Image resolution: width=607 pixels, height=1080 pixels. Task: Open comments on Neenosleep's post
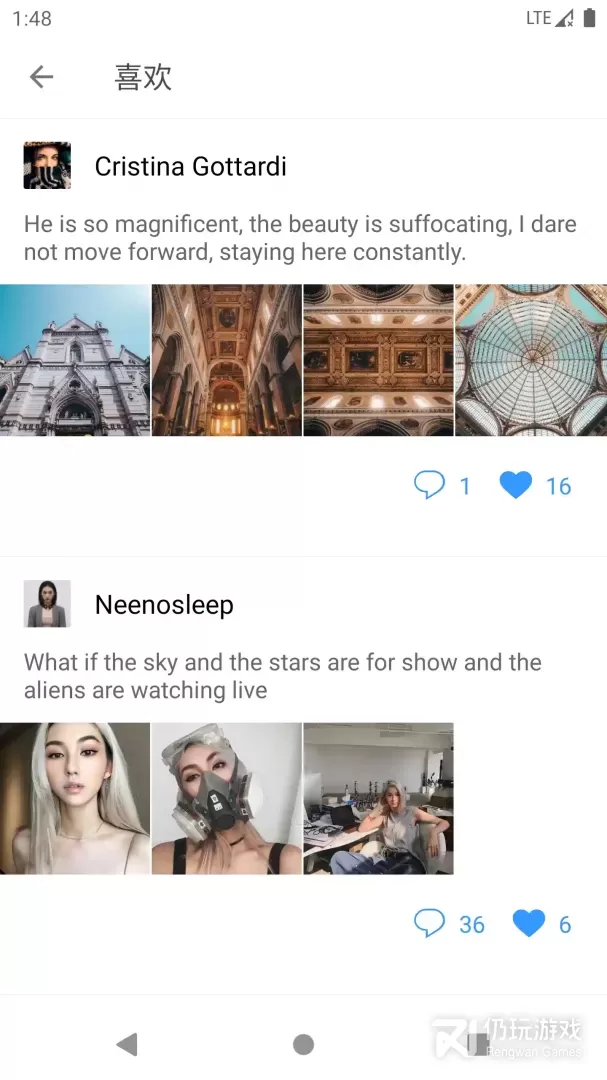(430, 923)
